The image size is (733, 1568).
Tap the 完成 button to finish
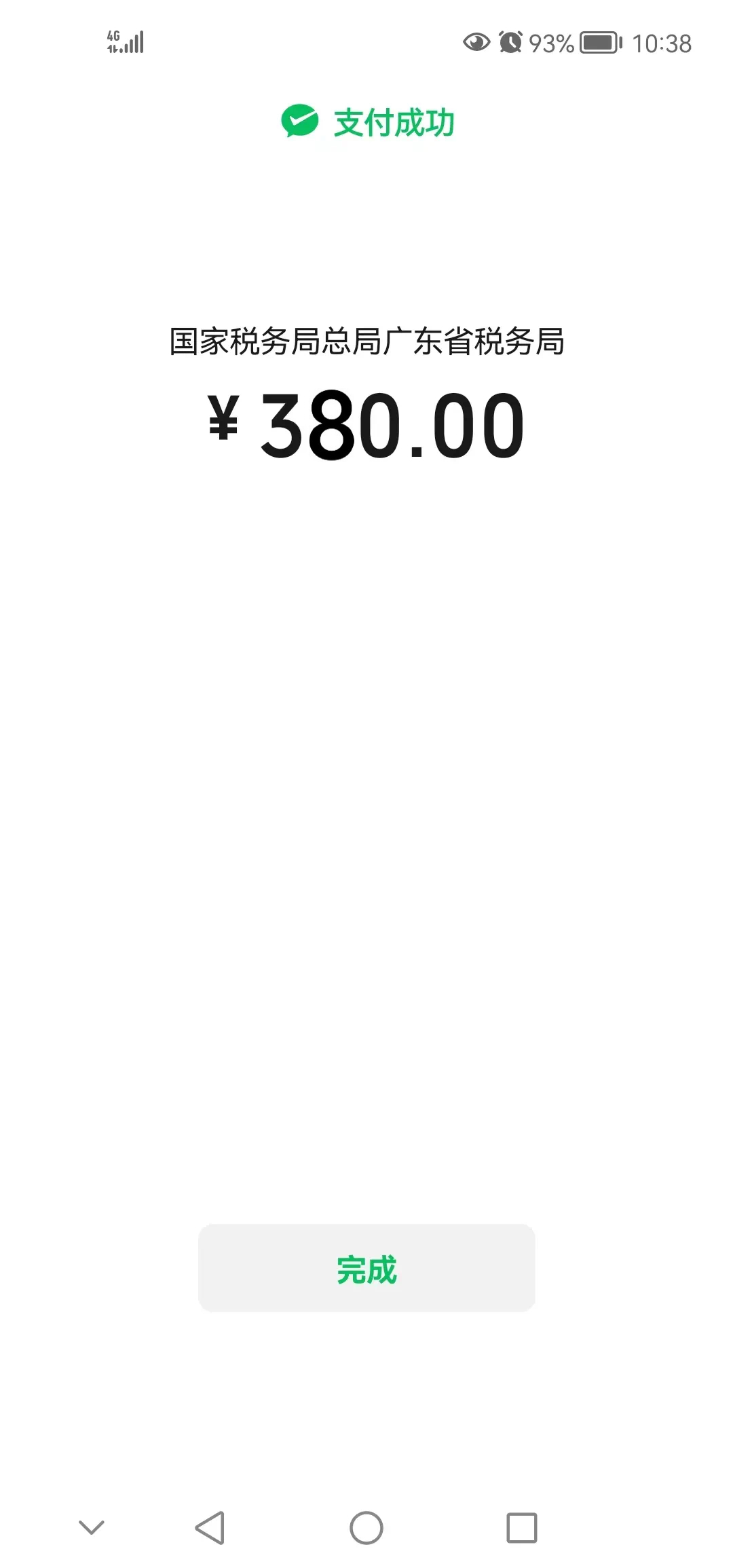pyautogui.click(x=366, y=1268)
